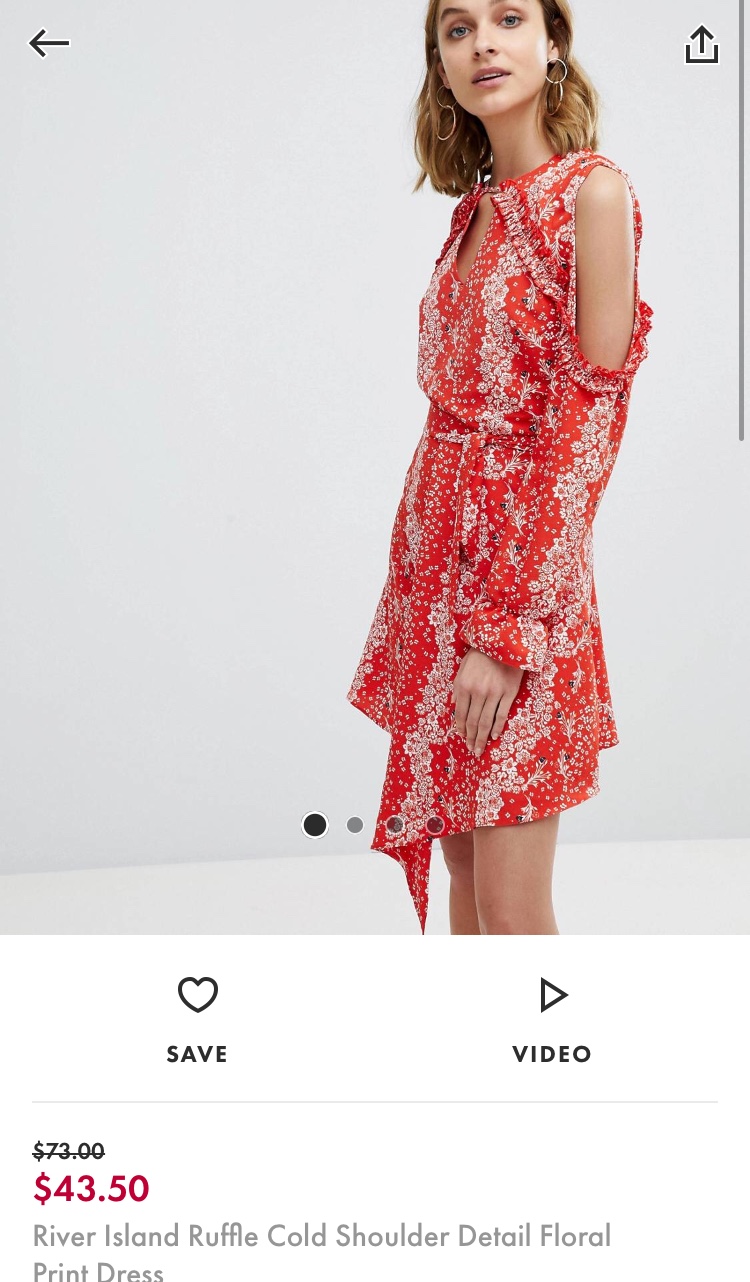
Task: Open the red floral dress photo
Action: pyautogui.click(x=500, y=450)
